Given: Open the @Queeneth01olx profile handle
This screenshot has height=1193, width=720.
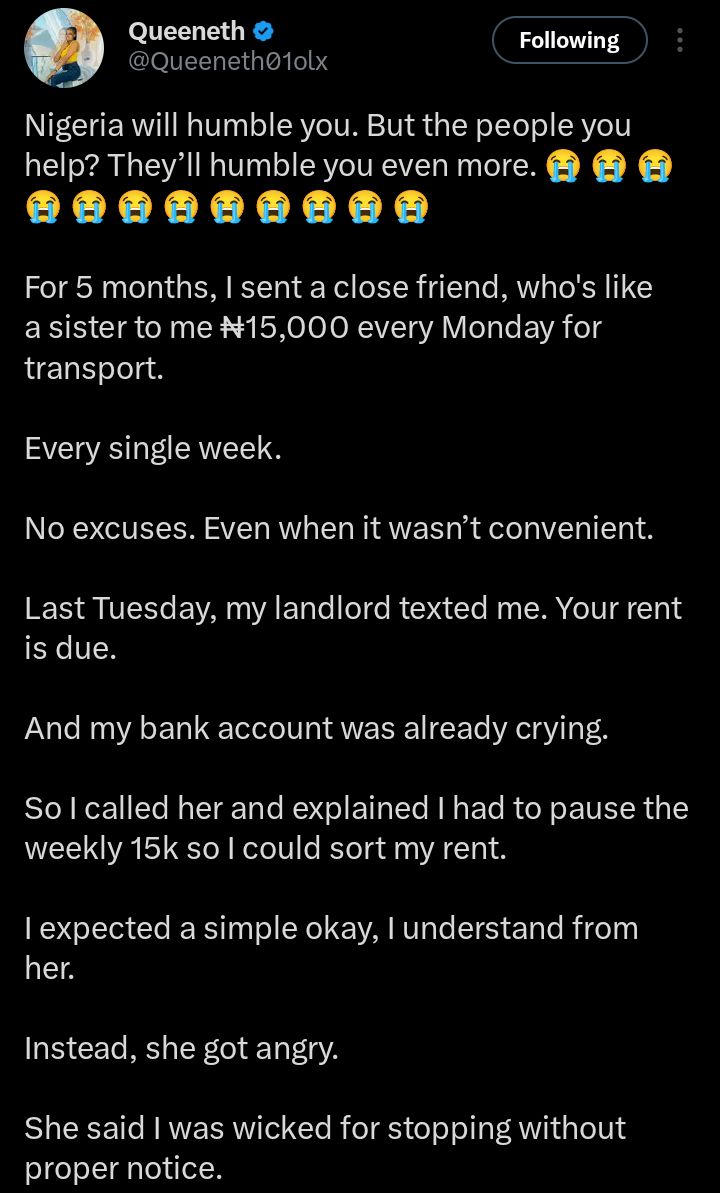Looking at the screenshot, I should click(227, 62).
